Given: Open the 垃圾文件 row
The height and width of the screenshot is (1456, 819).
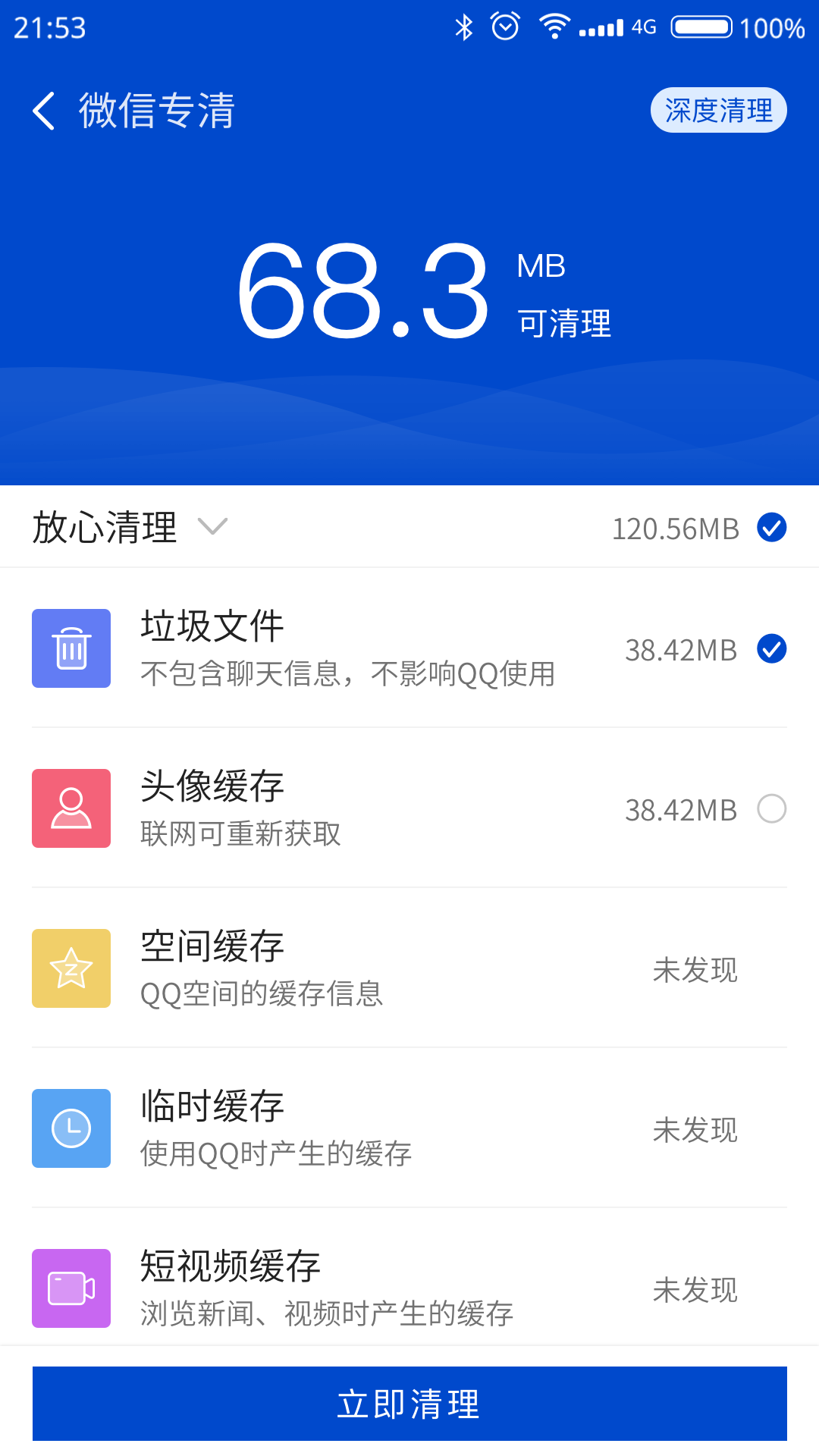Looking at the screenshot, I should coord(409,648).
